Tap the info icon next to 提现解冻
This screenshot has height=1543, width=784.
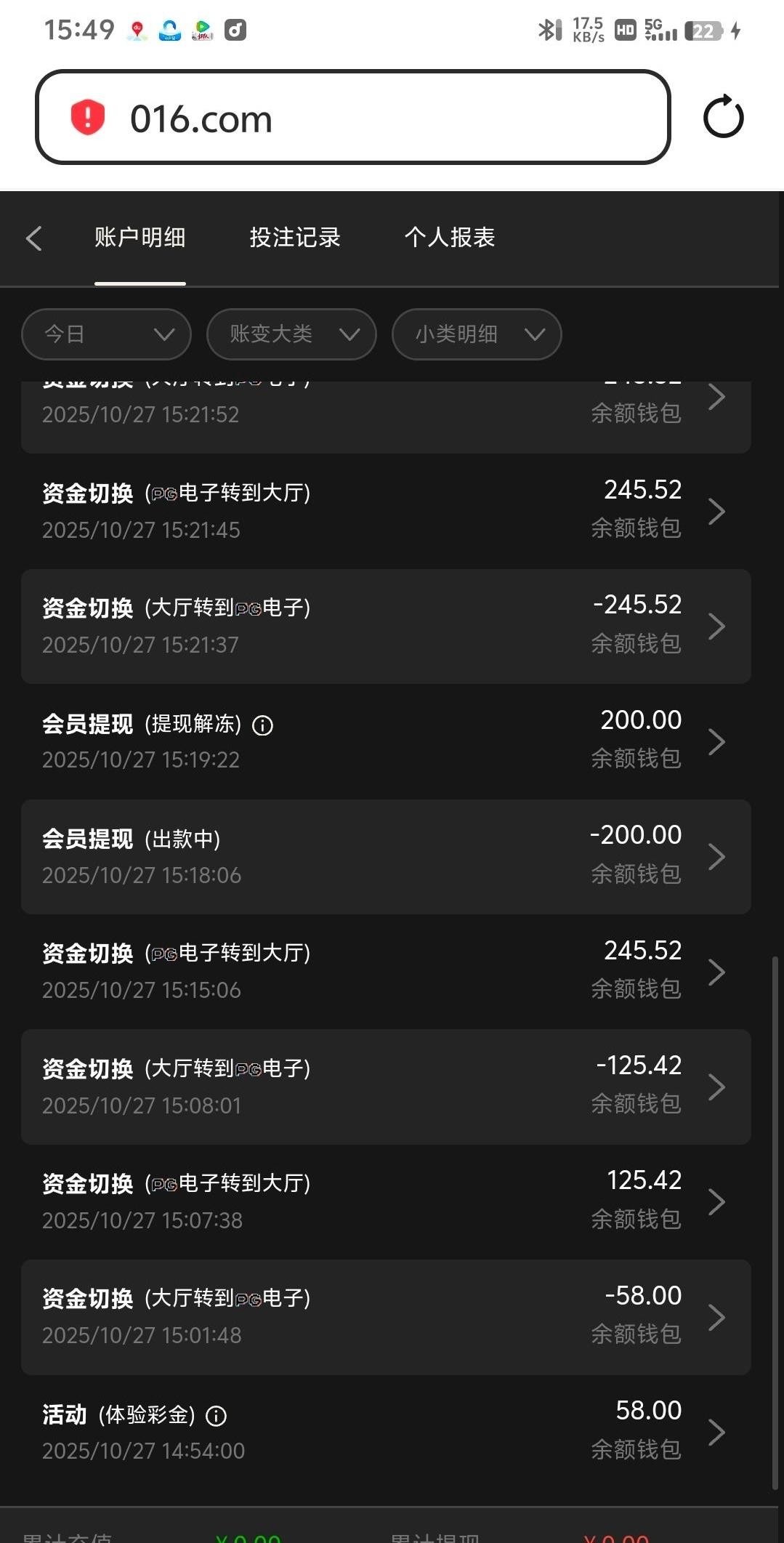tap(262, 725)
